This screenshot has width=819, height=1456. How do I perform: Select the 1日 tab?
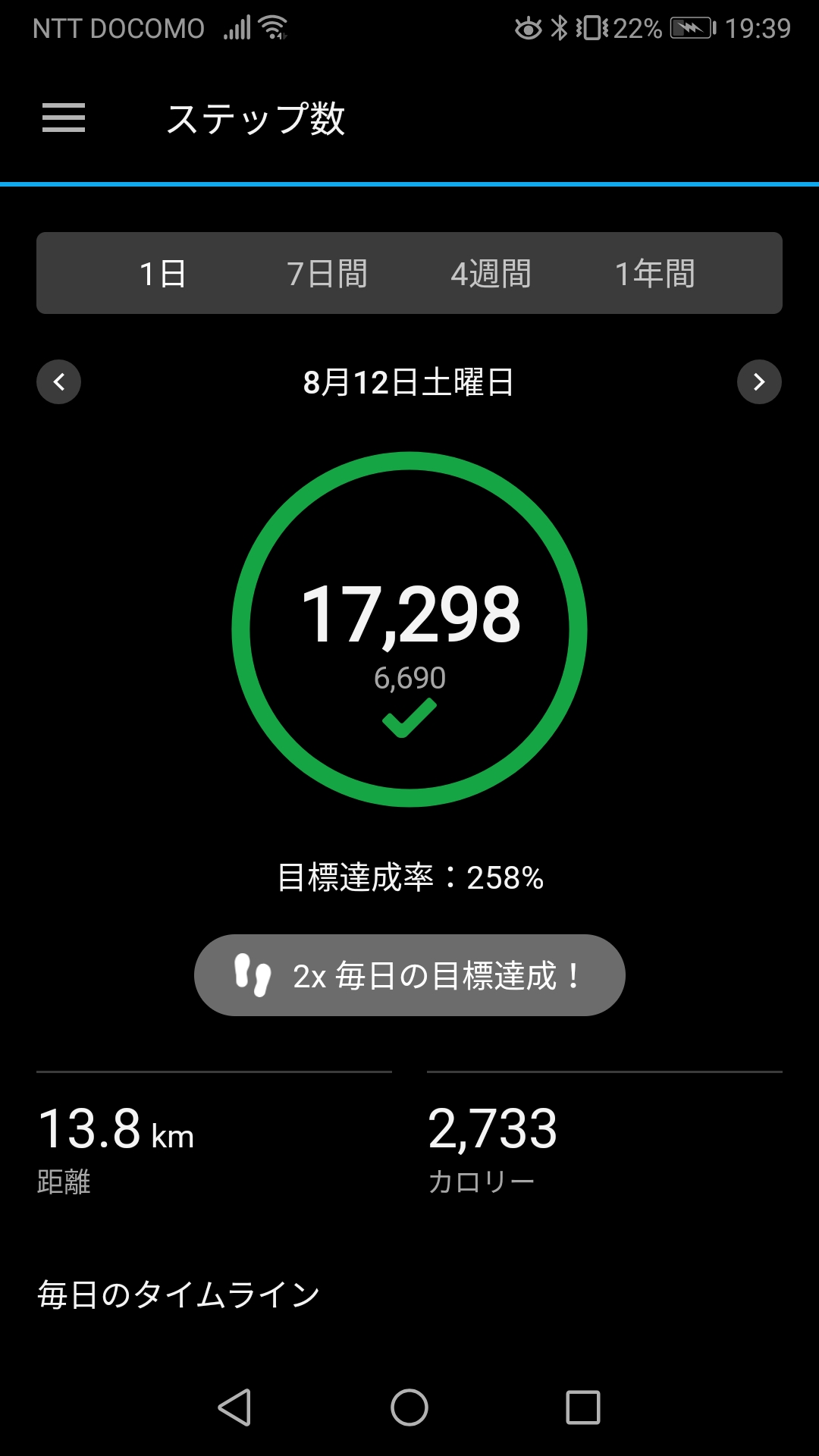coord(163,274)
